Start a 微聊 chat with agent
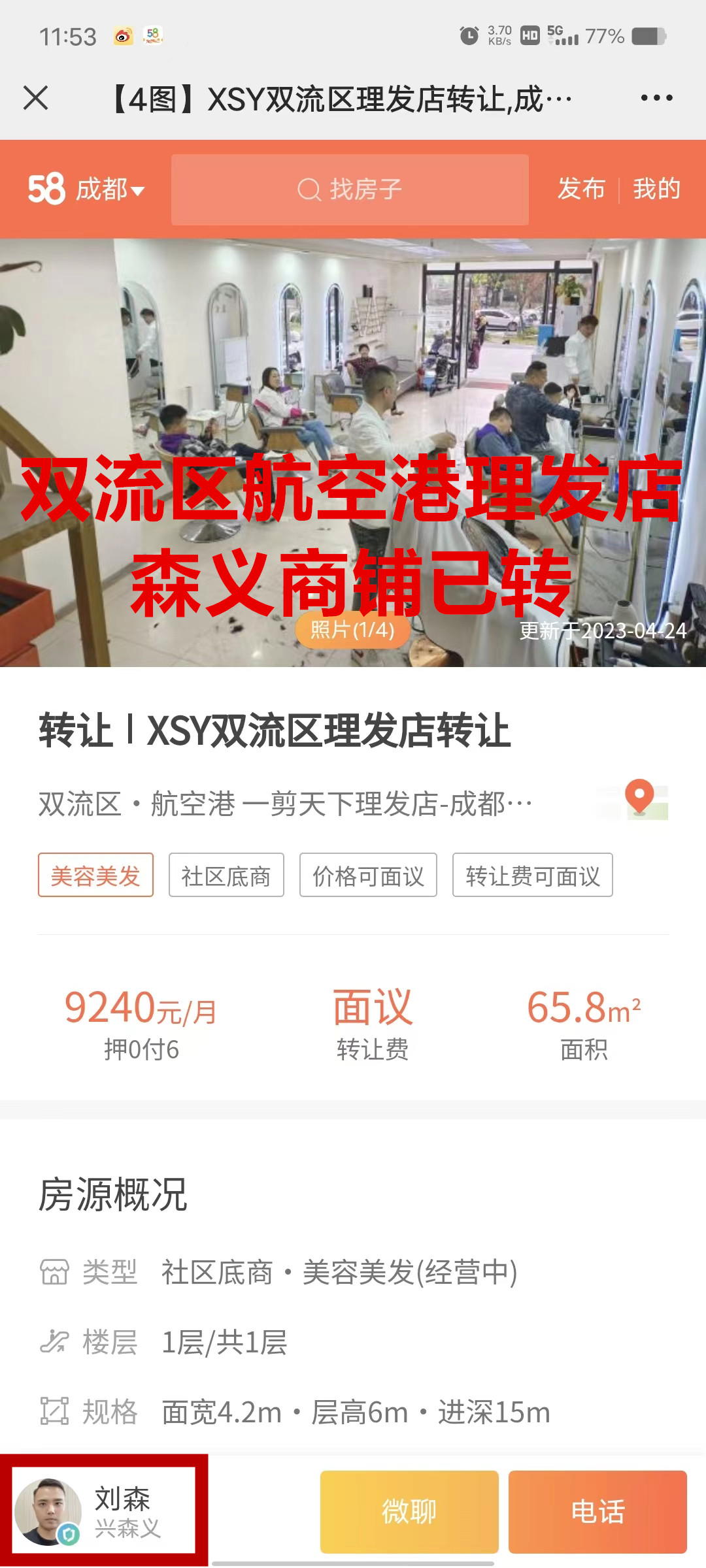The height and width of the screenshot is (1568, 706). point(409,1511)
